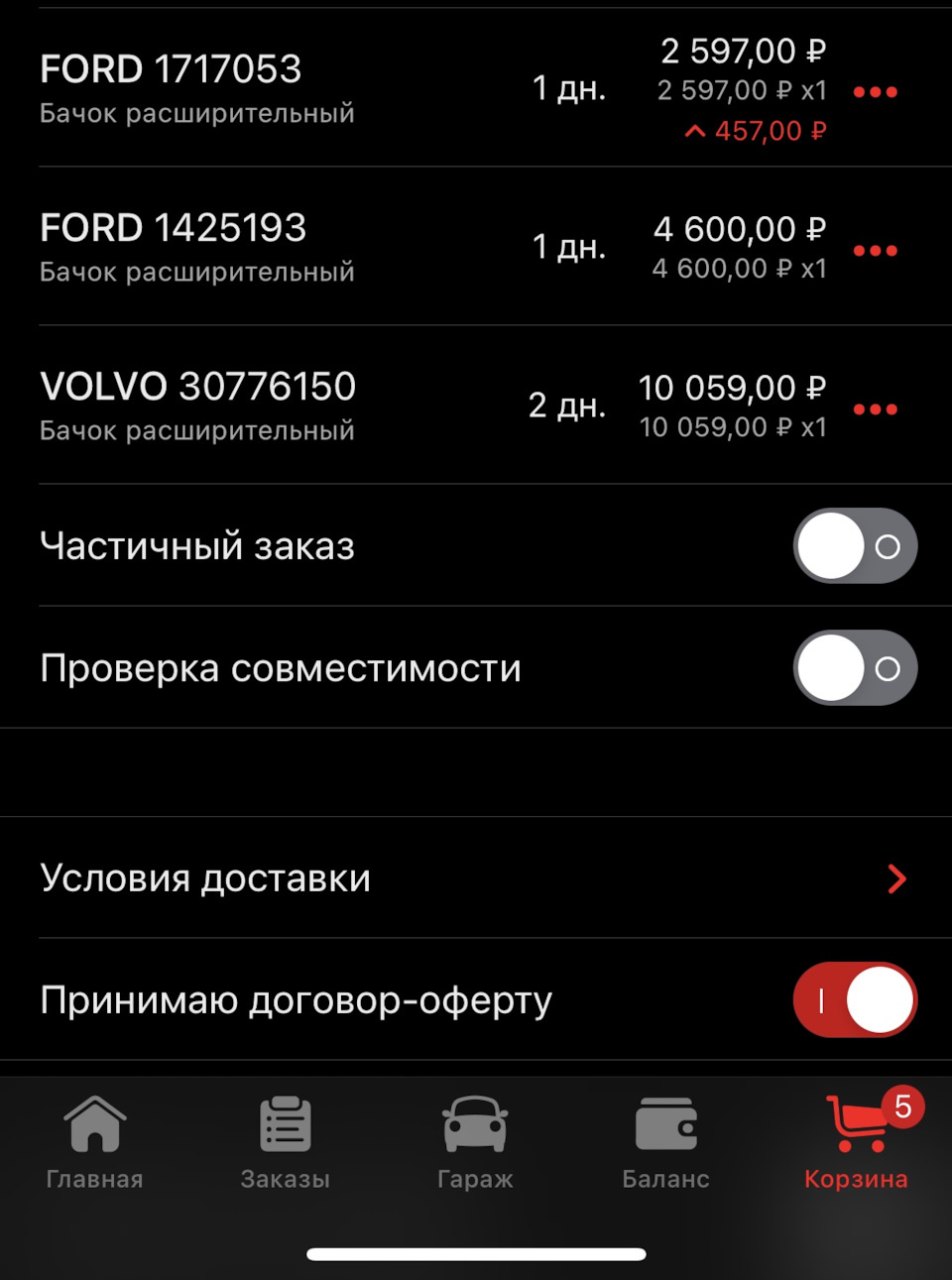Open the Гараж tab
Image resolution: width=952 pixels, height=1280 pixels.
[475, 1142]
